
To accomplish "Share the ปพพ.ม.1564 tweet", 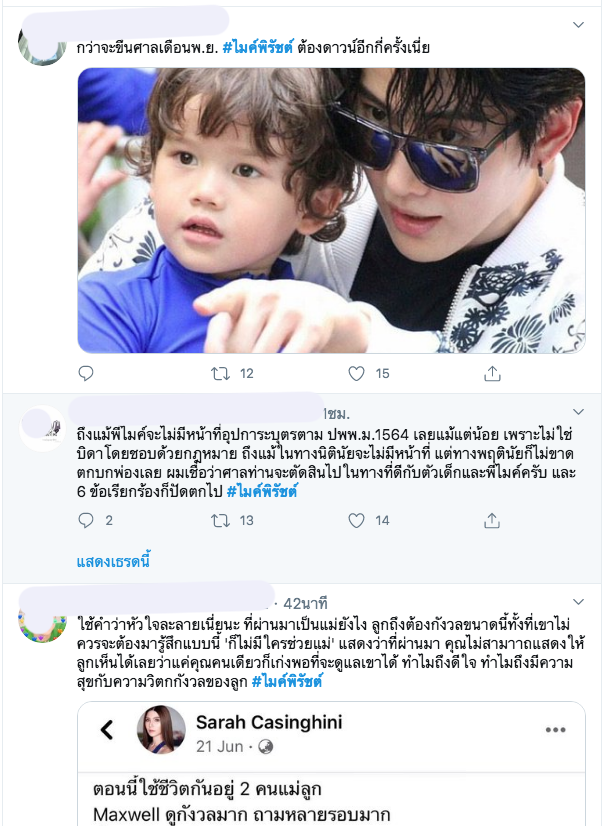I will tap(492, 520).
